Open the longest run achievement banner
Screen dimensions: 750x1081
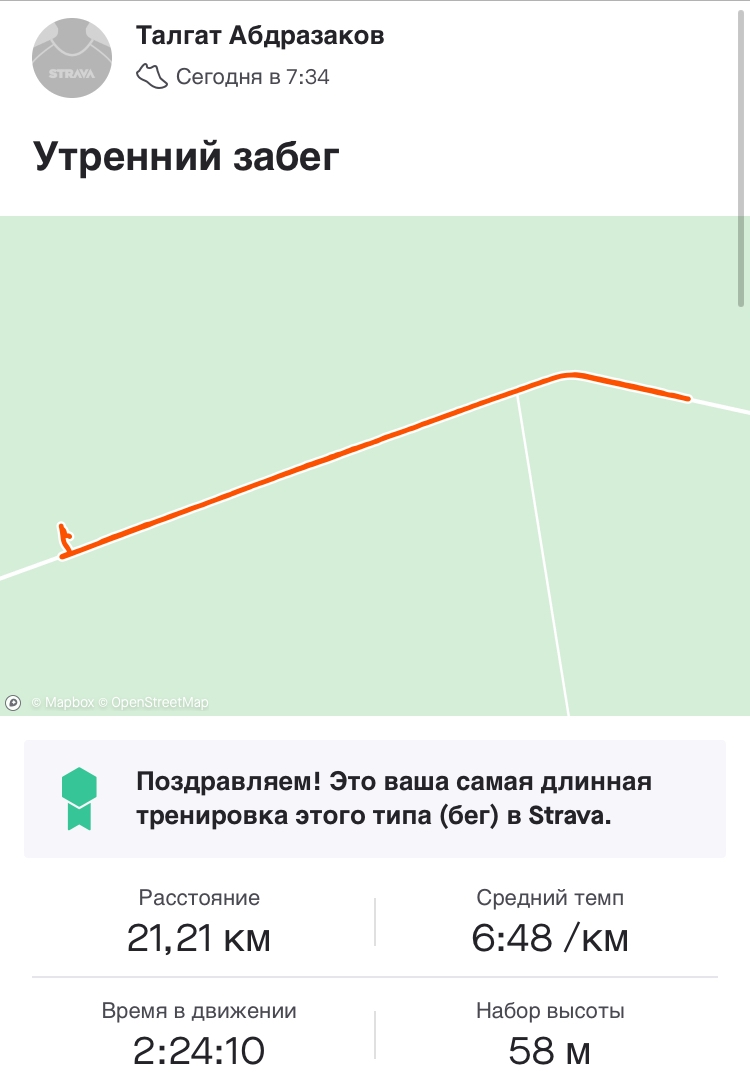tap(375, 798)
